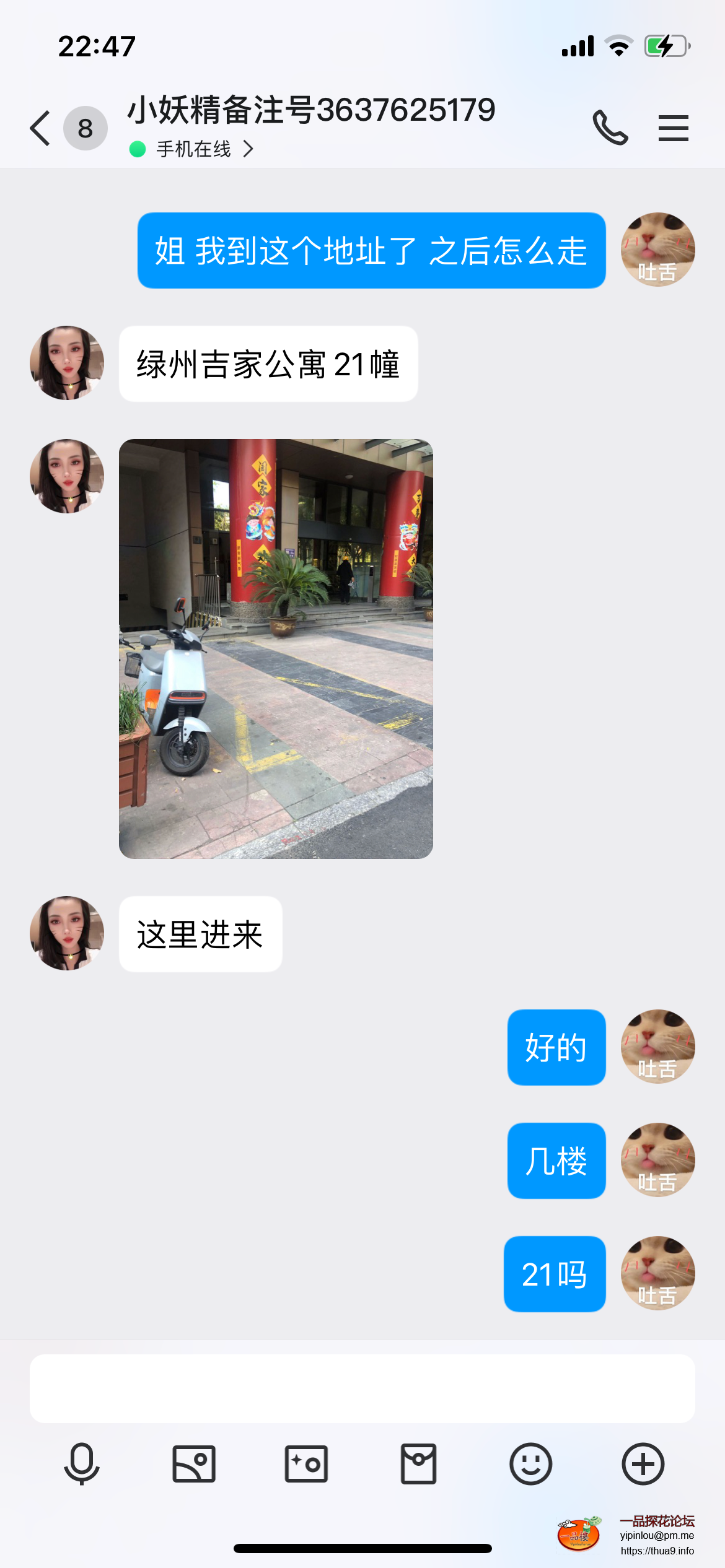This screenshot has height=1568, width=725.
Task: Record a voice message with microphone
Action: tap(82, 1464)
